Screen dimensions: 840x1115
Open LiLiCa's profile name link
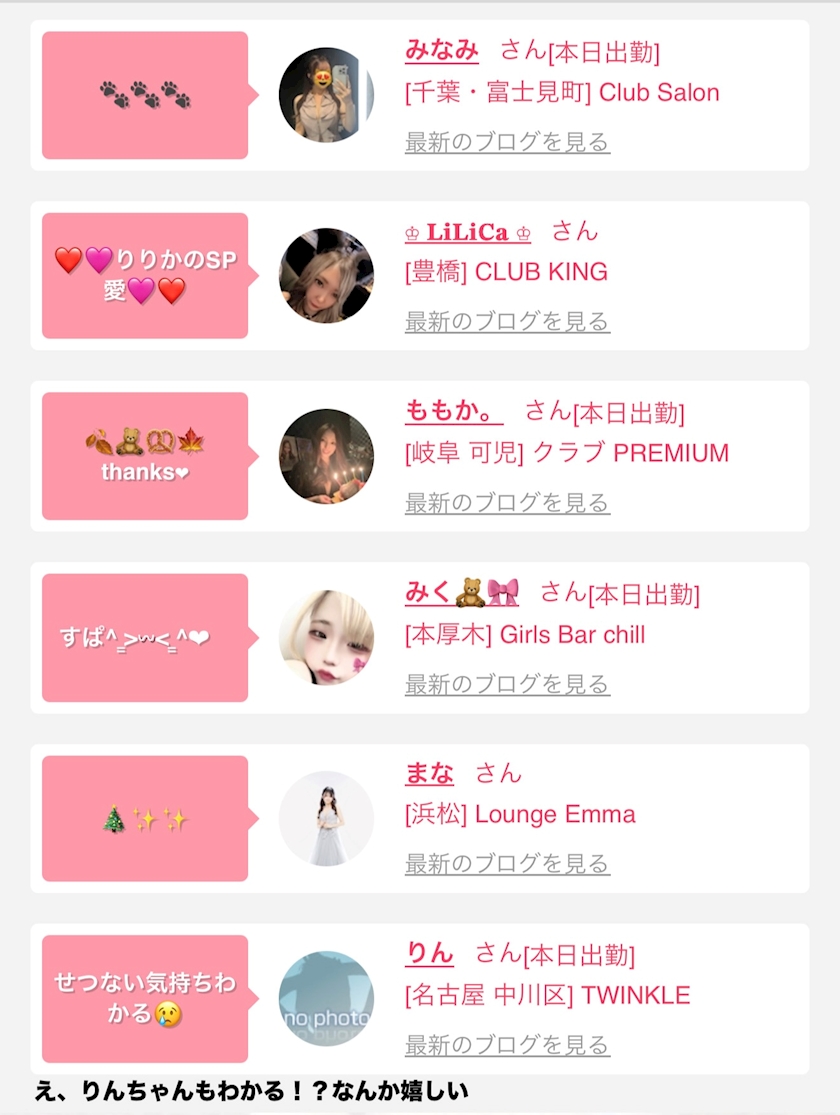[467, 233]
